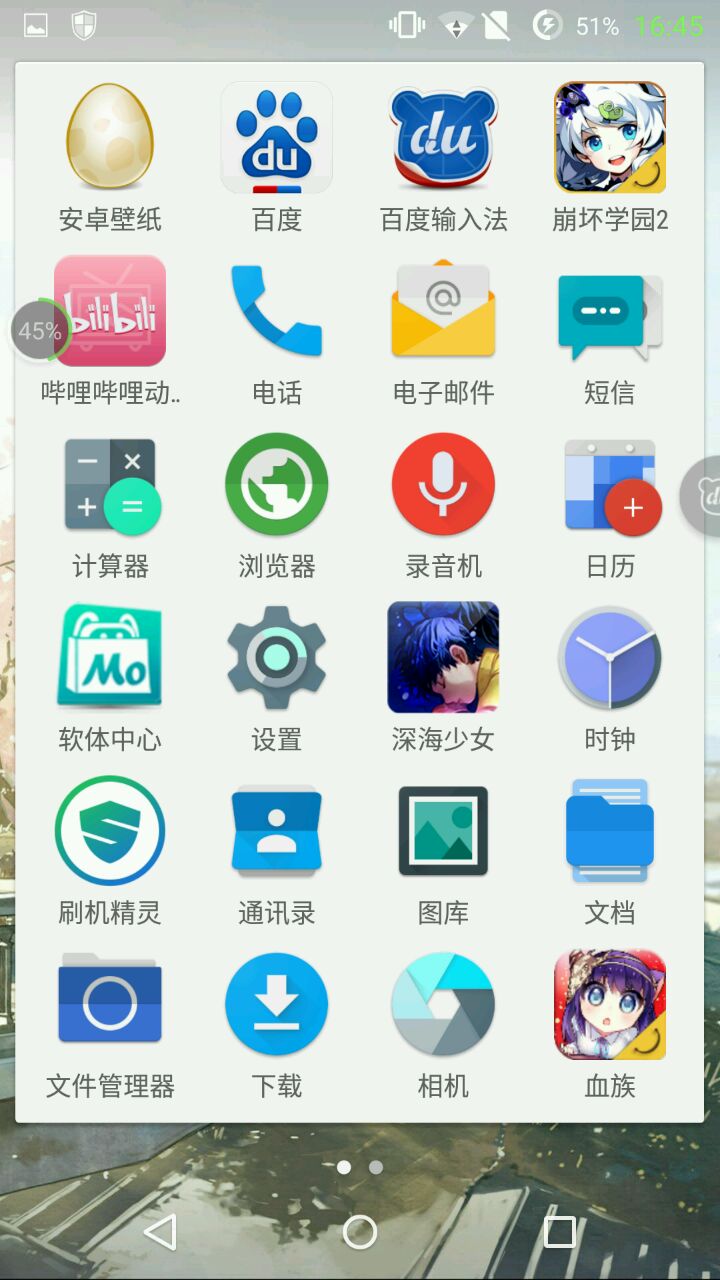
Task: Start the 录音机 sound recorder
Action: tap(443, 485)
